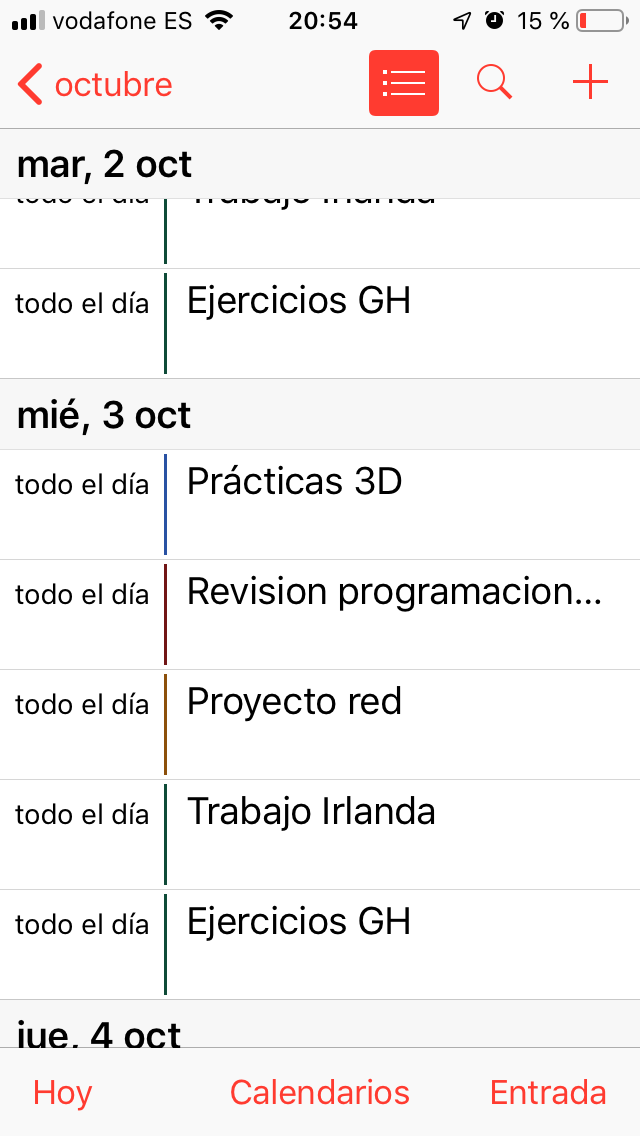This screenshot has height=1136, width=640.
Task: Jump to today with Hoy
Action: click(x=62, y=1093)
